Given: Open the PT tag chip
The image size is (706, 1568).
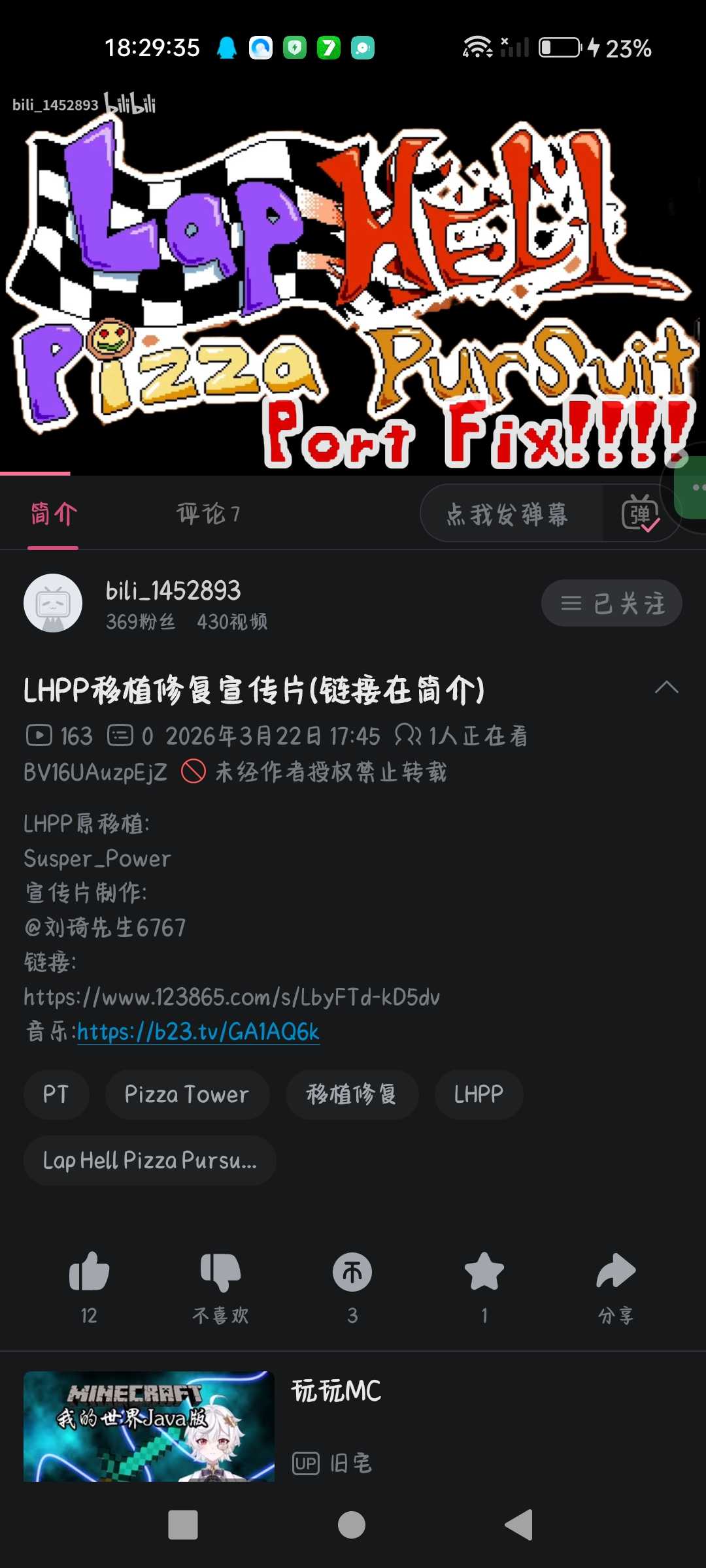Looking at the screenshot, I should 56,1094.
